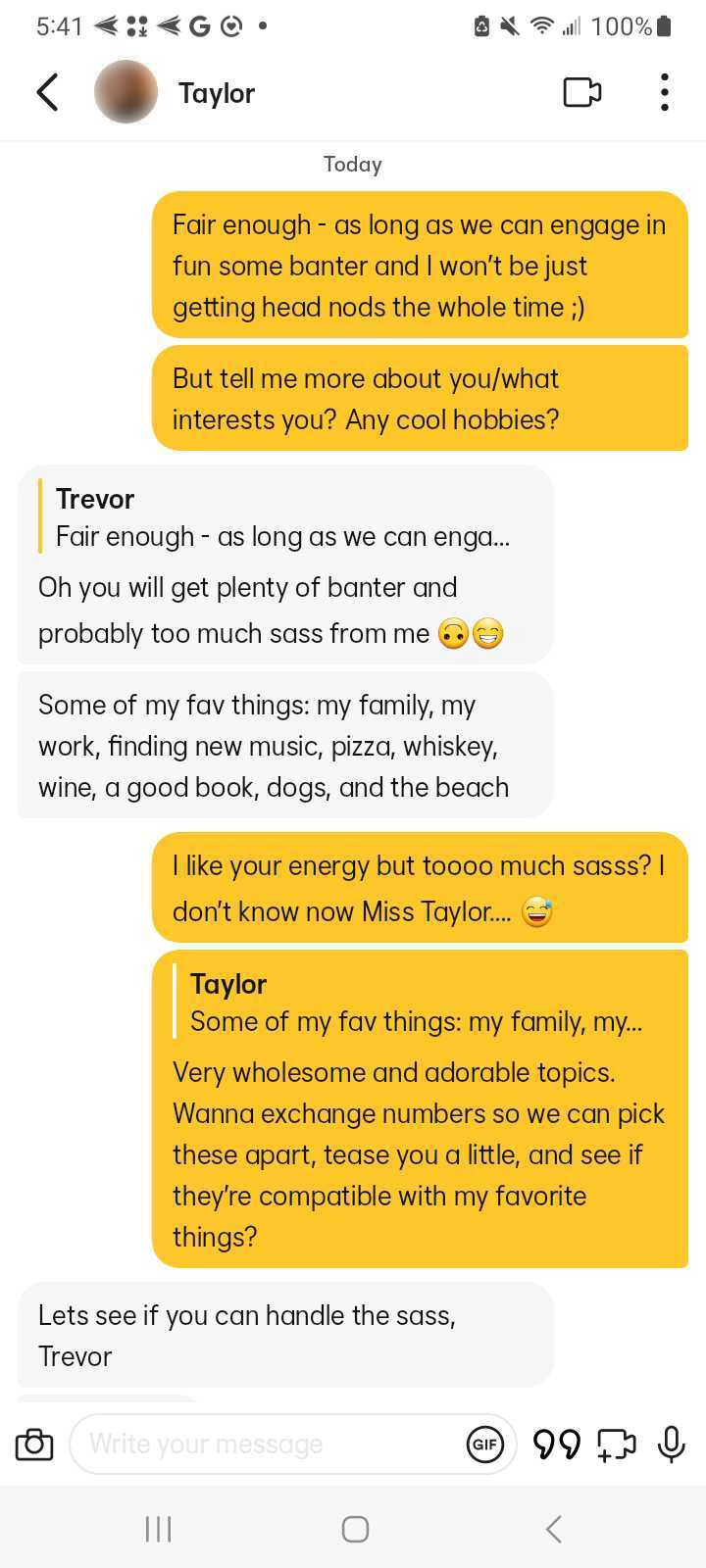The height and width of the screenshot is (1568, 706).
Task: Focus the Write your message field
Action: [x=265, y=1444]
